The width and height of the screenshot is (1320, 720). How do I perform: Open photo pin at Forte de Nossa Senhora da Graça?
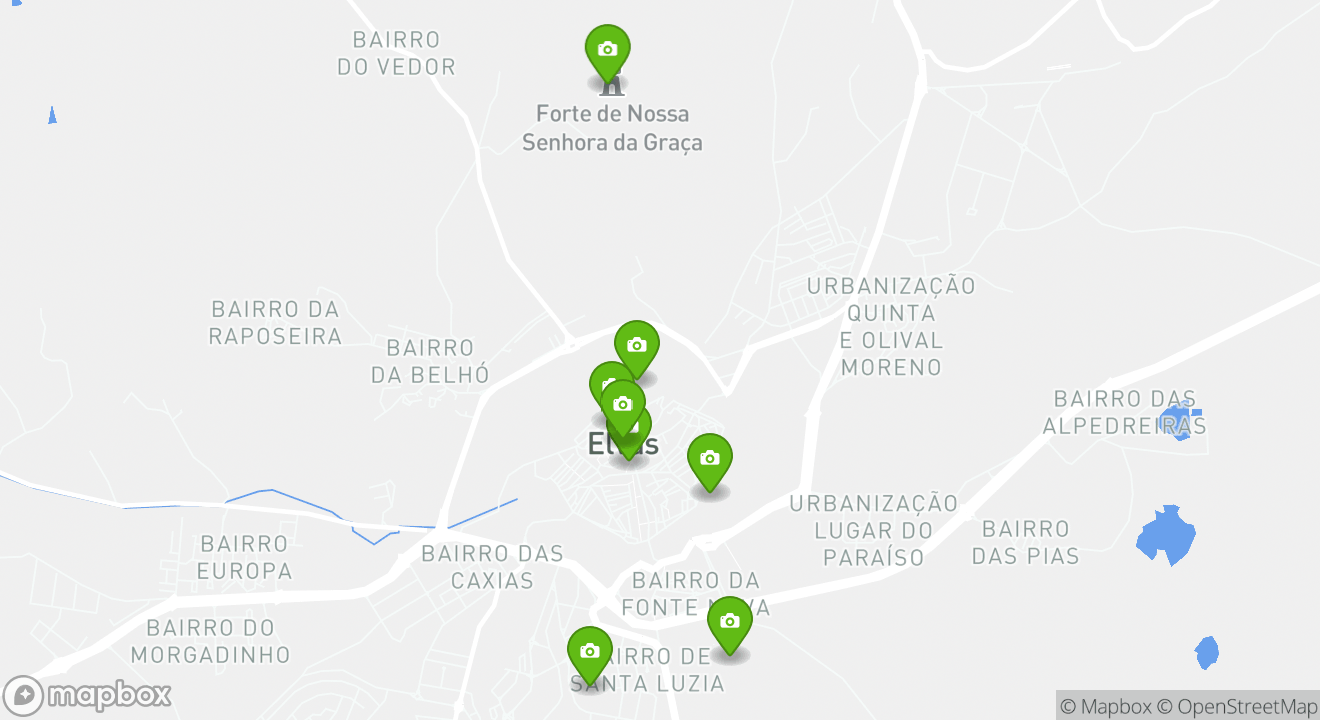(607, 50)
